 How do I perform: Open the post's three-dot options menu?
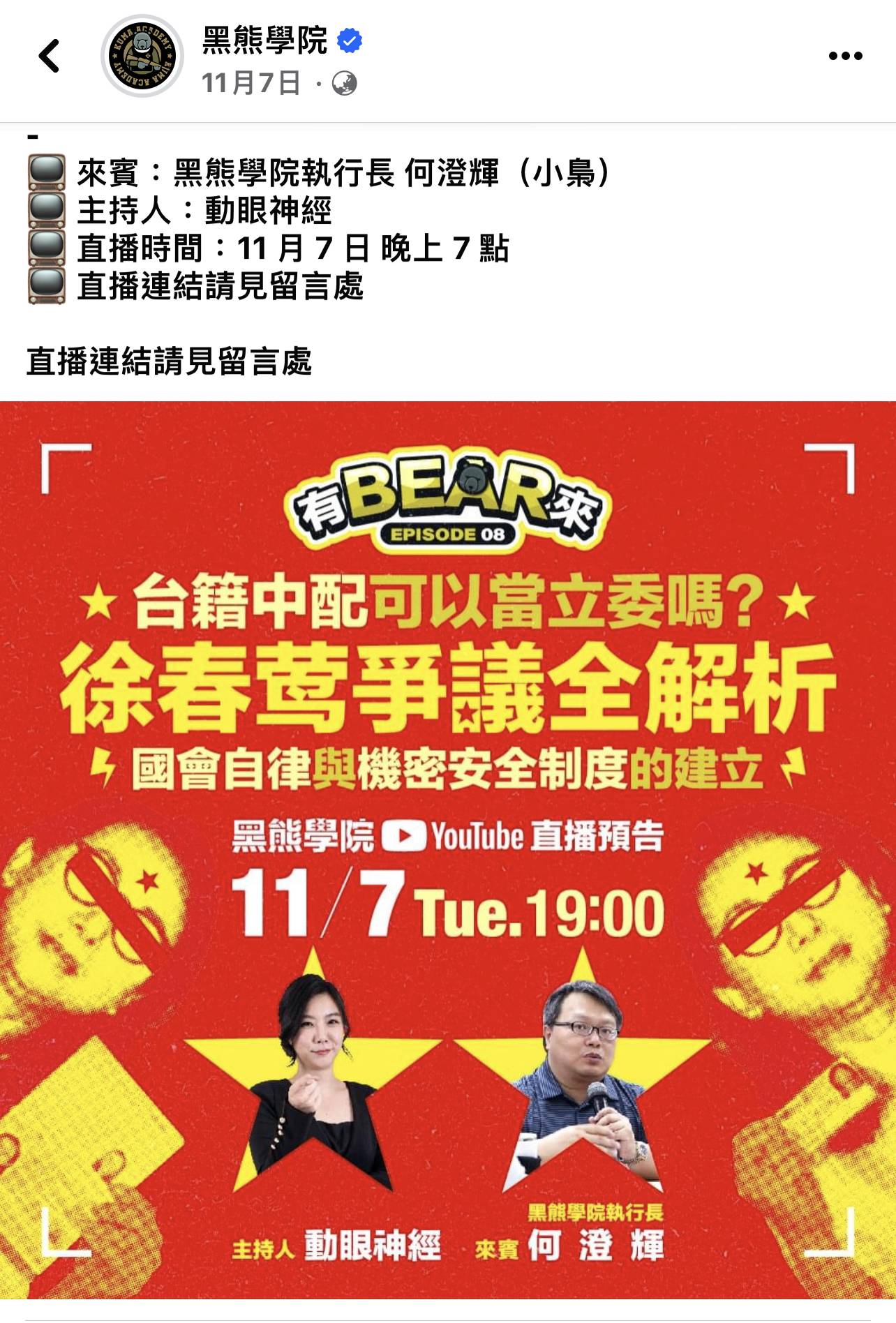845,57
